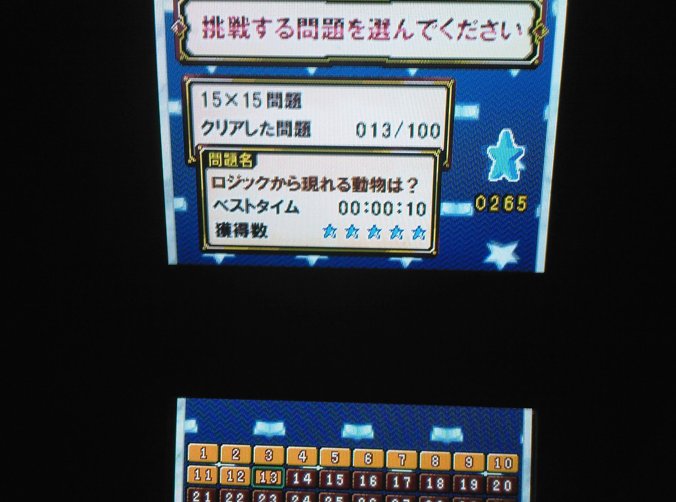Open puzzle number 3
This screenshot has width=676, height=502.
pyautogui.click(x=268, y=456)
